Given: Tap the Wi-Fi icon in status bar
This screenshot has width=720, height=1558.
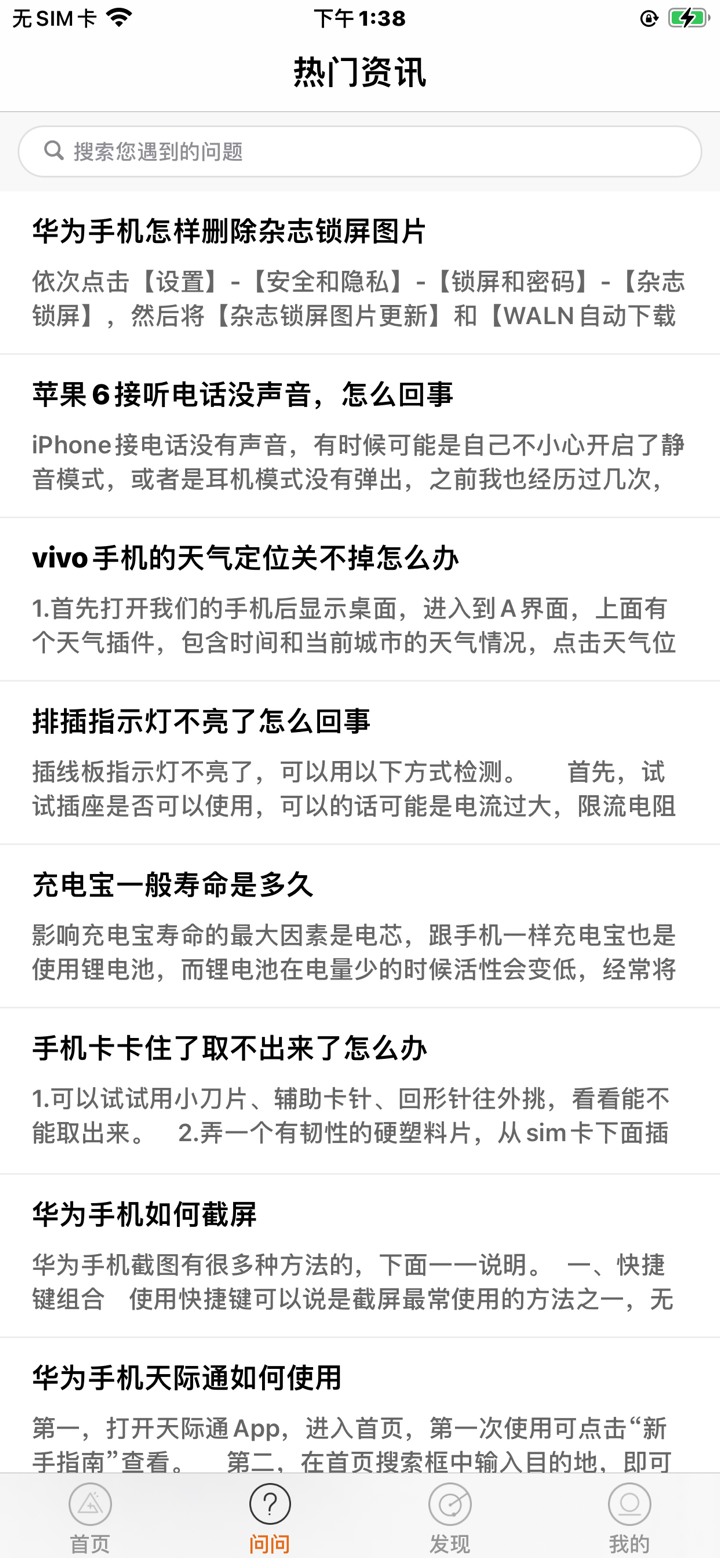Looking at the screenshot, I should 119,18.
